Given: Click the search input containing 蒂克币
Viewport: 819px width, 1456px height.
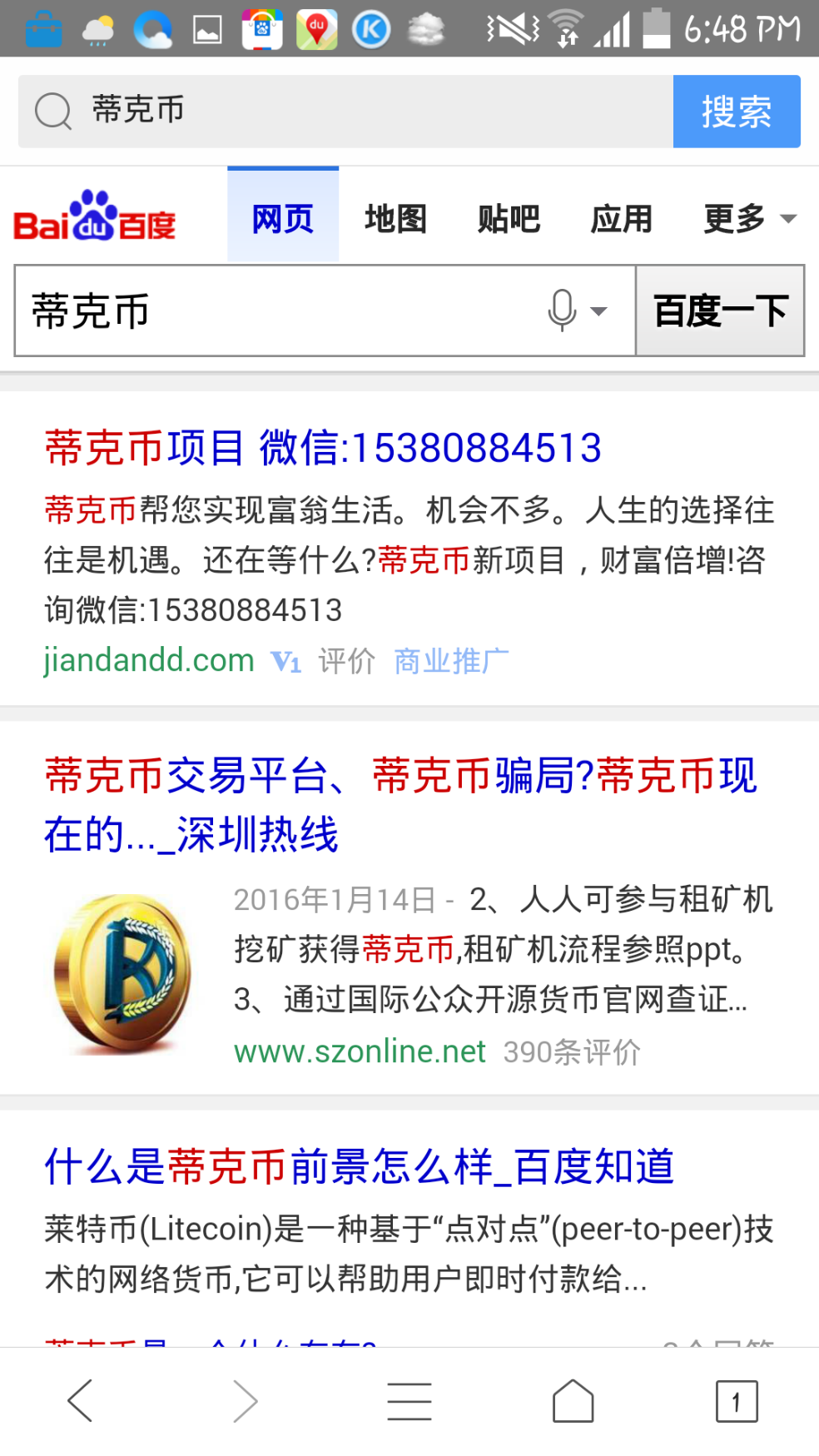Looking at the screenshot, I should 250,311.
